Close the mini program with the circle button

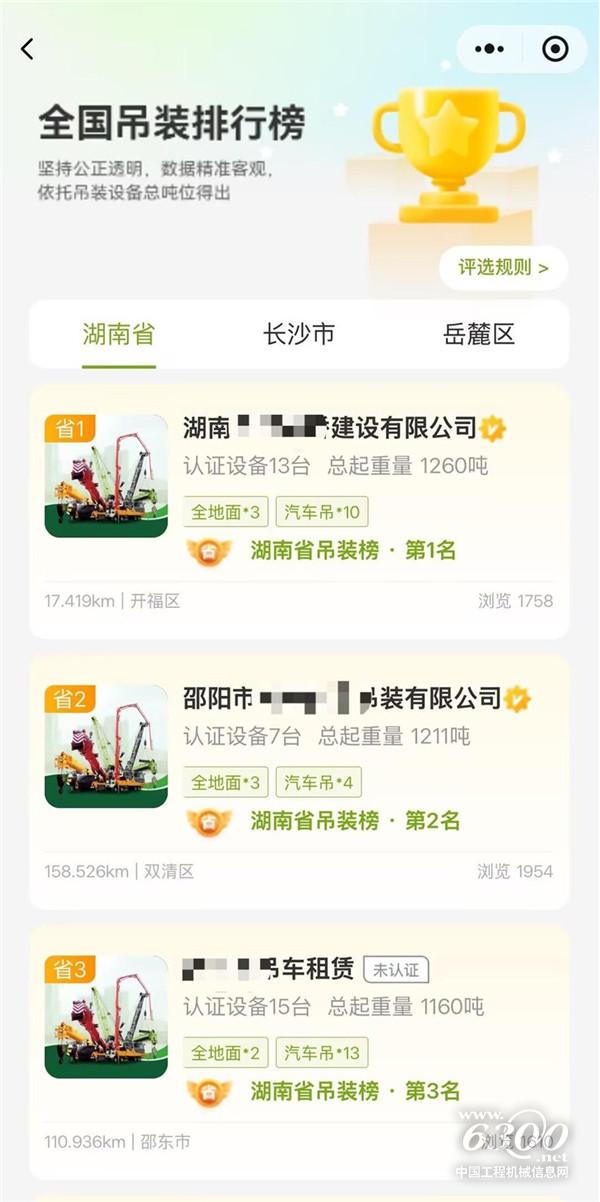pos(554,48)
